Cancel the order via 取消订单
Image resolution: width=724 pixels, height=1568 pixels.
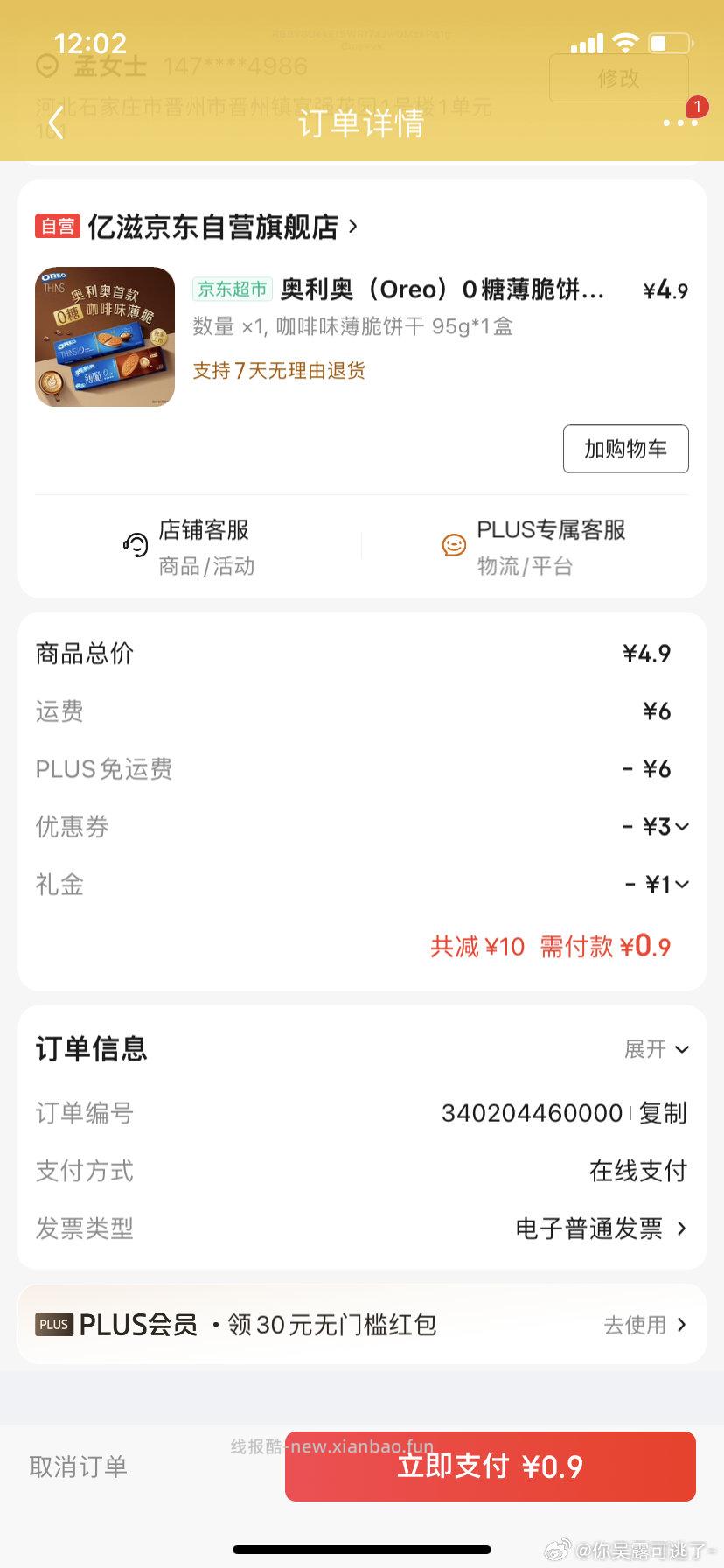click(80, 1467)
